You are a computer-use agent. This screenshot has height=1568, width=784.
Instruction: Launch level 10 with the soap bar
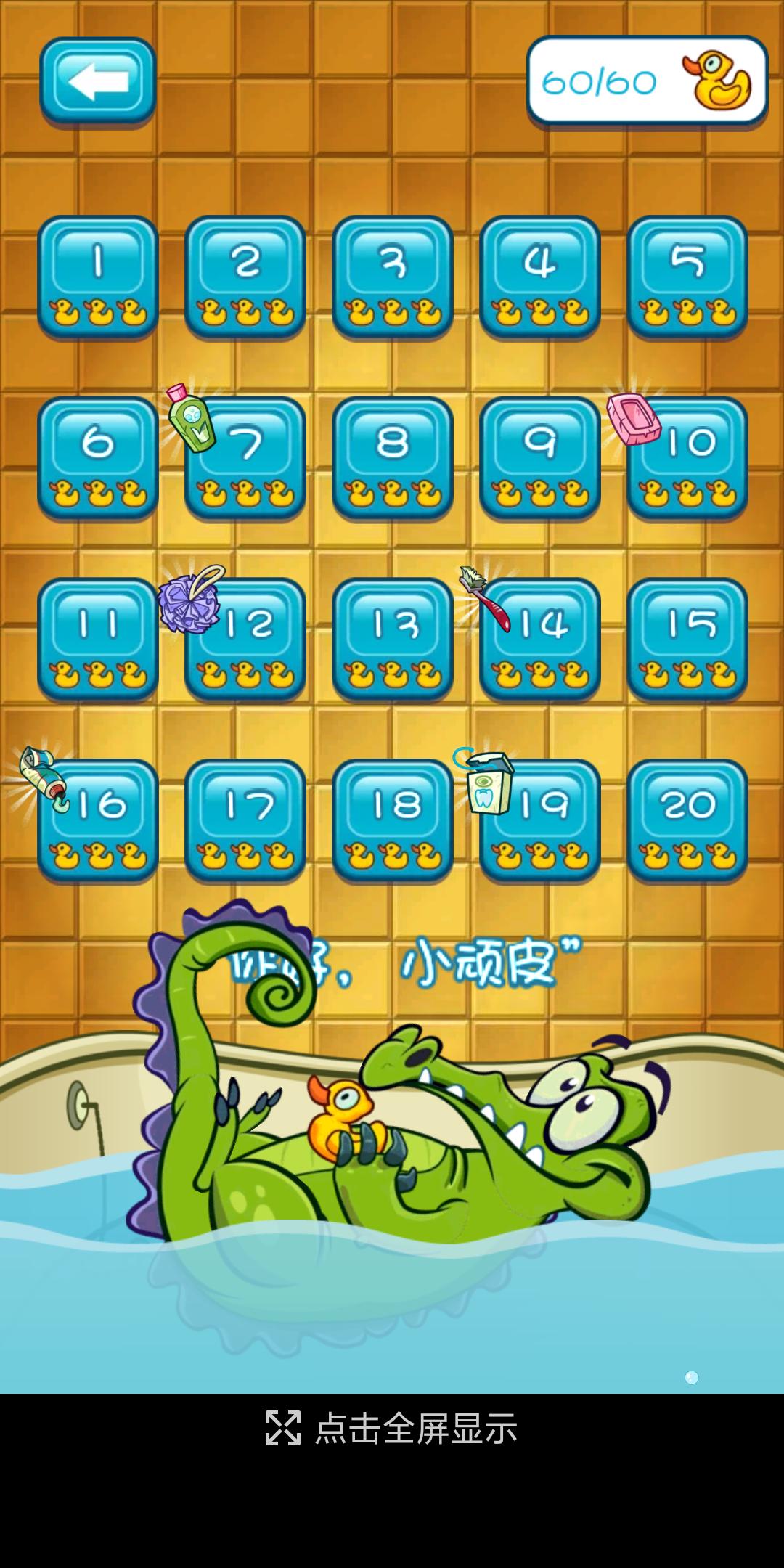[x=687, y=458]
